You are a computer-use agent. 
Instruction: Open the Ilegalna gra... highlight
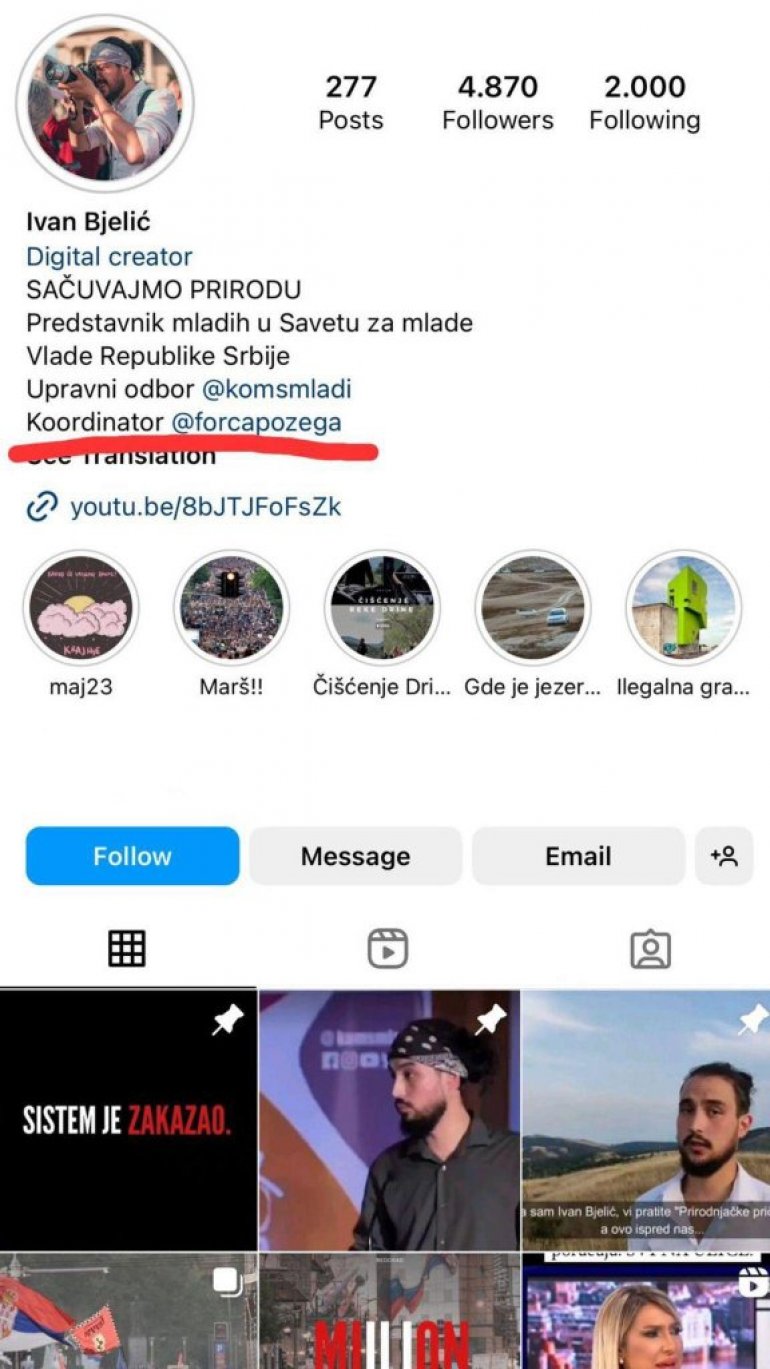click(684, 608)
